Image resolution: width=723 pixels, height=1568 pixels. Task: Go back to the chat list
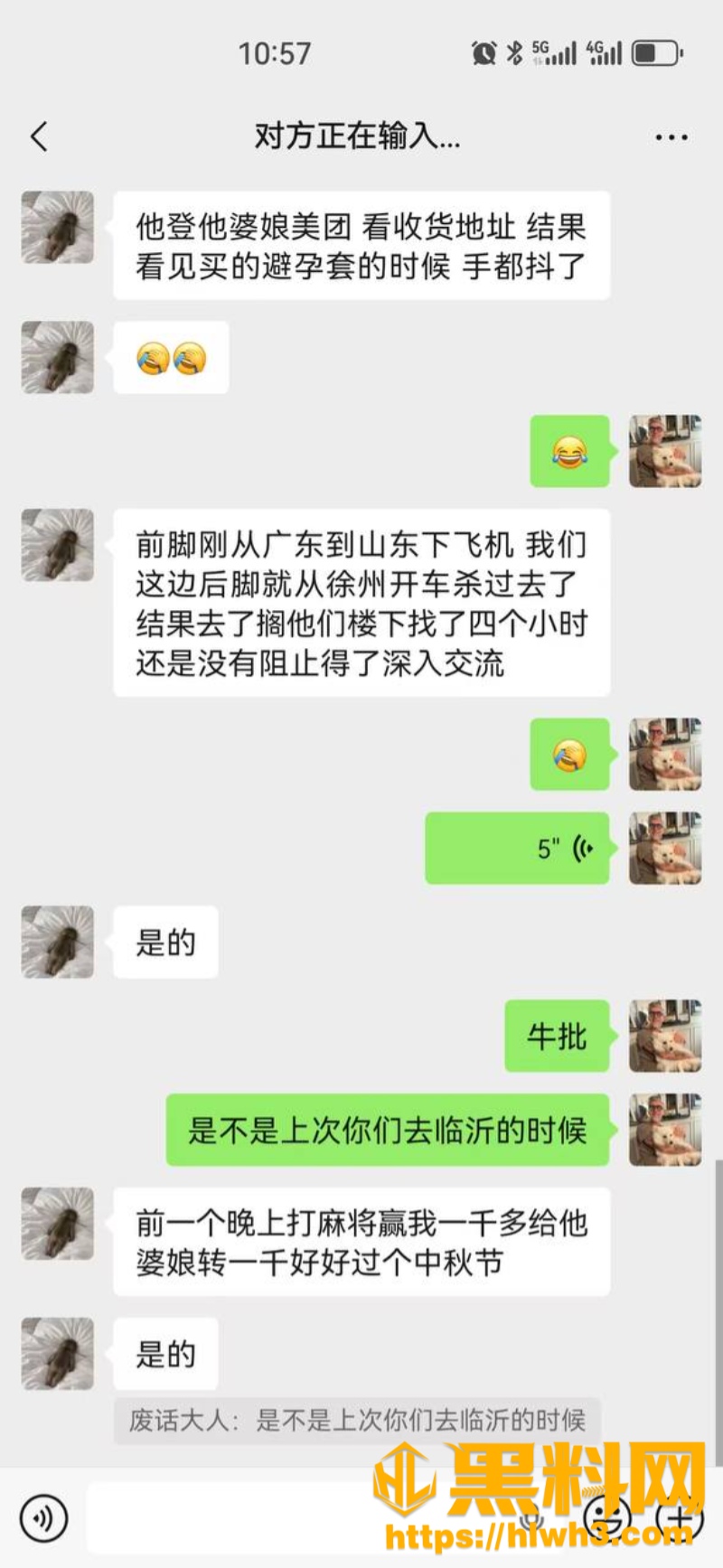[x=38, y=137]
